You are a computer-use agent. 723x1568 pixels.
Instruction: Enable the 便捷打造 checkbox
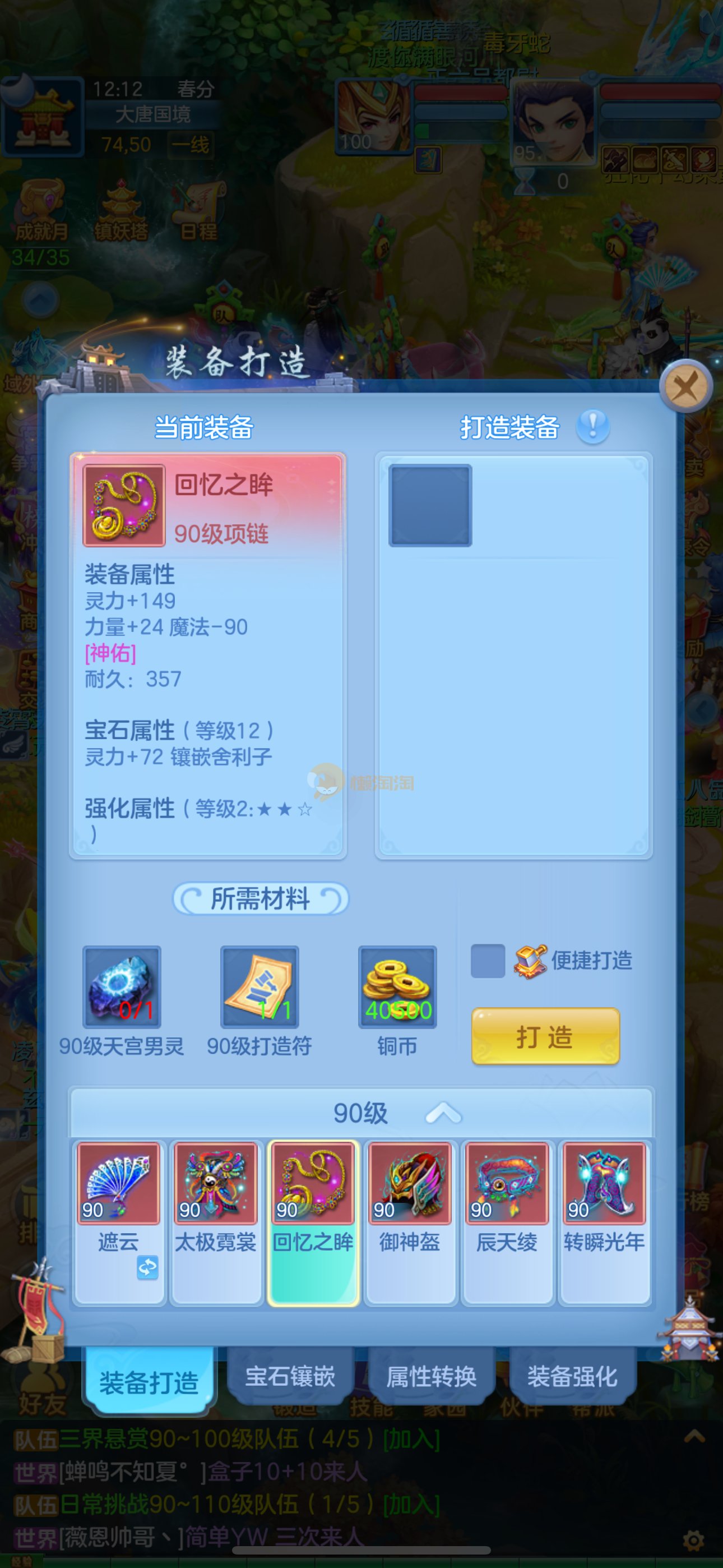tap(488, 961)
